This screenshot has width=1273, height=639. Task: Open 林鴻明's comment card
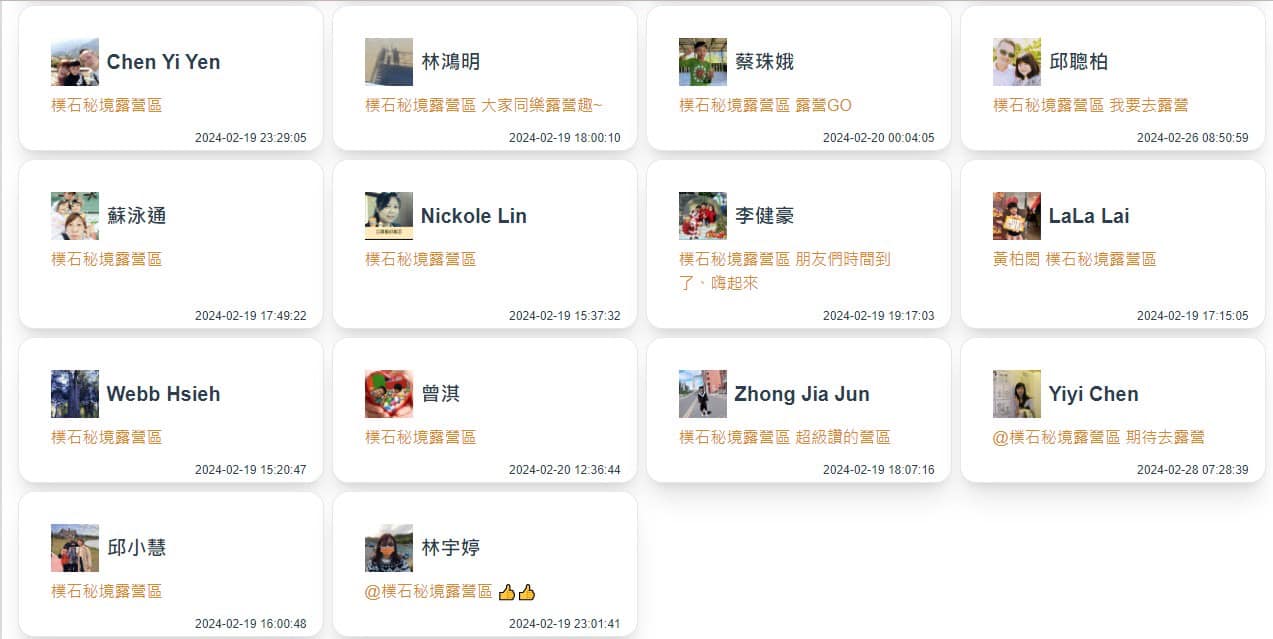click(x=484, y=78)
